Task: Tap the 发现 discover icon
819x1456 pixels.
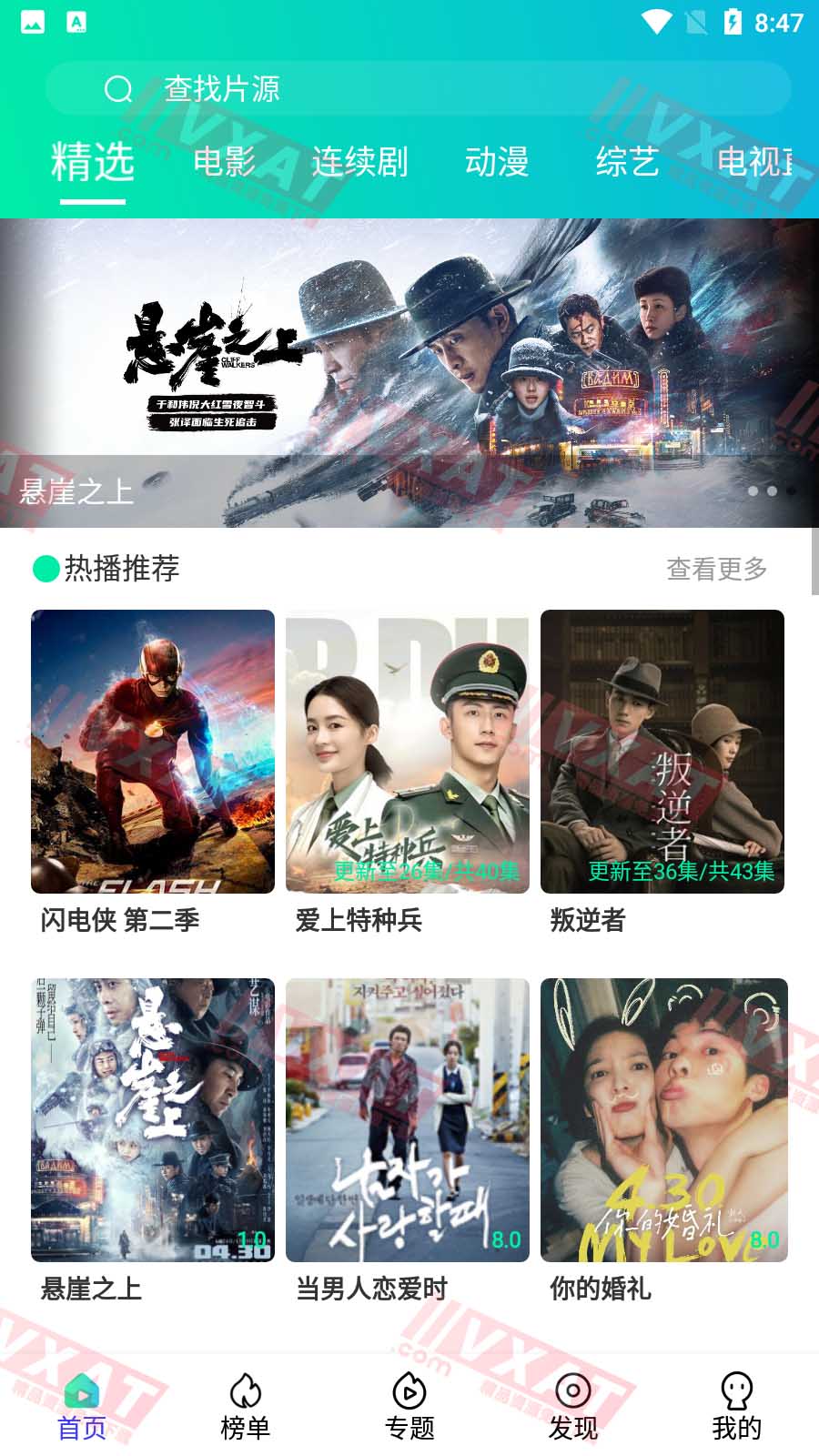Action: [572, 1390]
